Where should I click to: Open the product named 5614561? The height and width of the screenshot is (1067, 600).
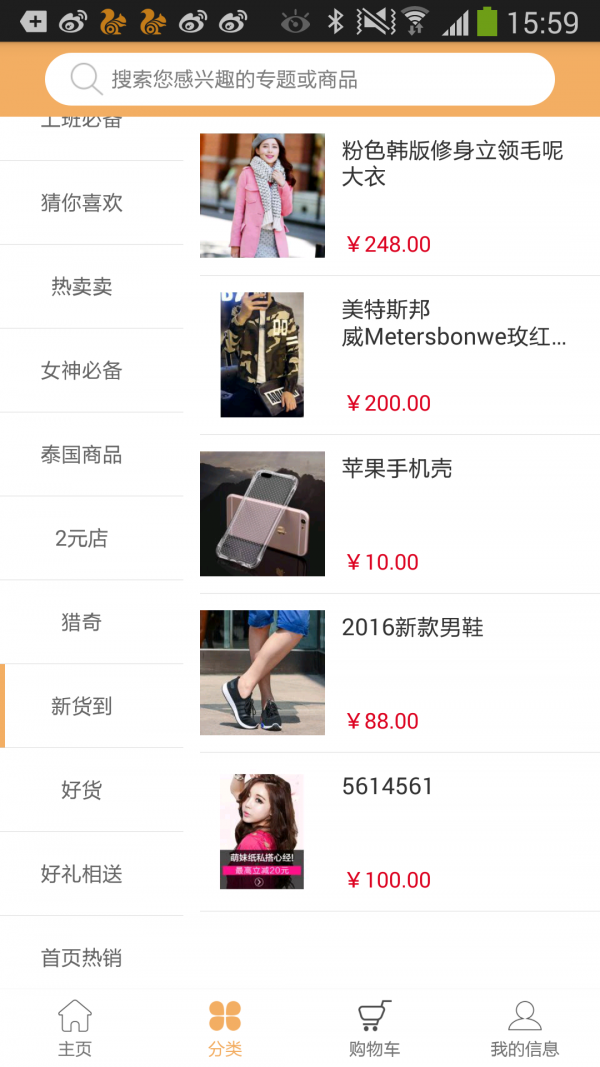pyautogui.click(x=400, y=832)
